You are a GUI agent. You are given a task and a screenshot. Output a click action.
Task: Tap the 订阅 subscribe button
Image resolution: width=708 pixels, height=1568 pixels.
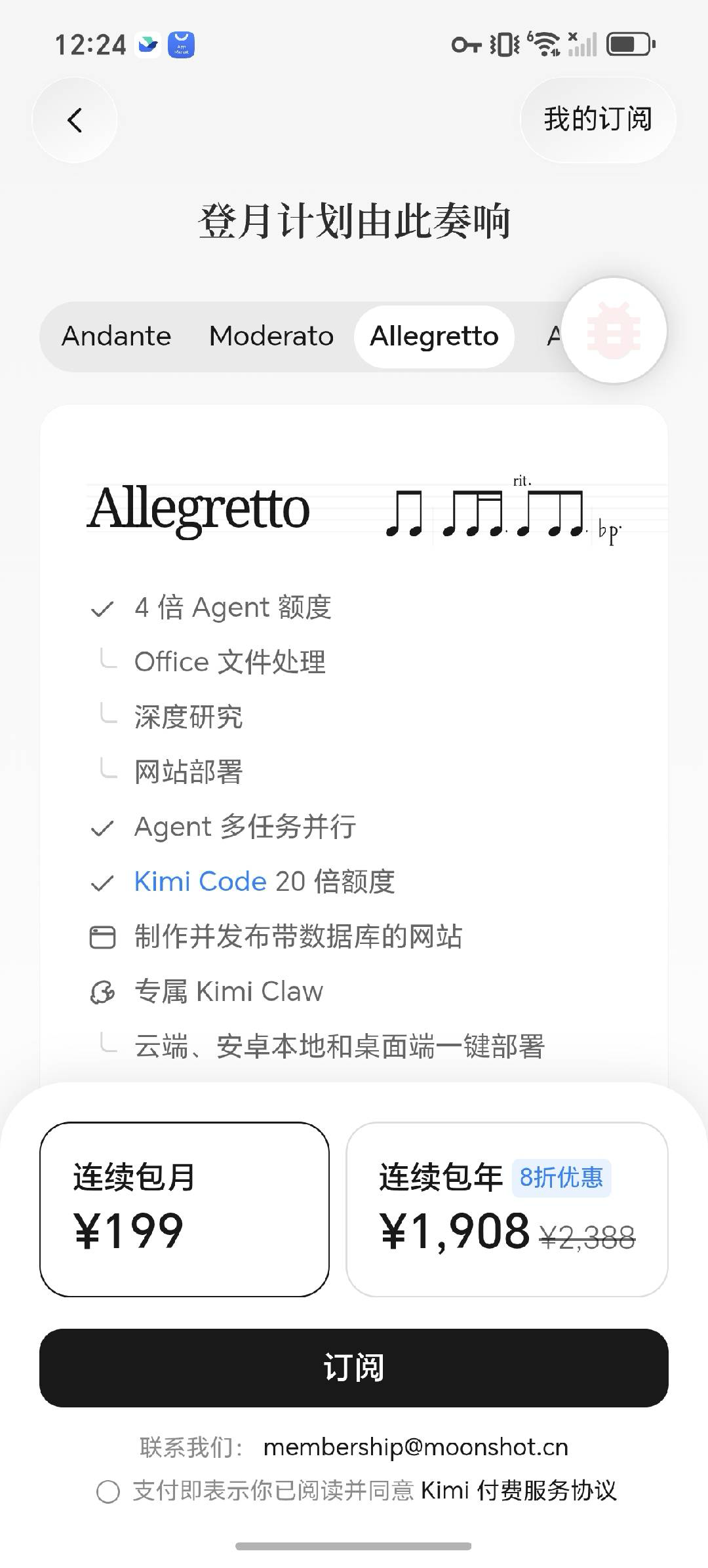pyautogui.click(x=354, y=1367)
